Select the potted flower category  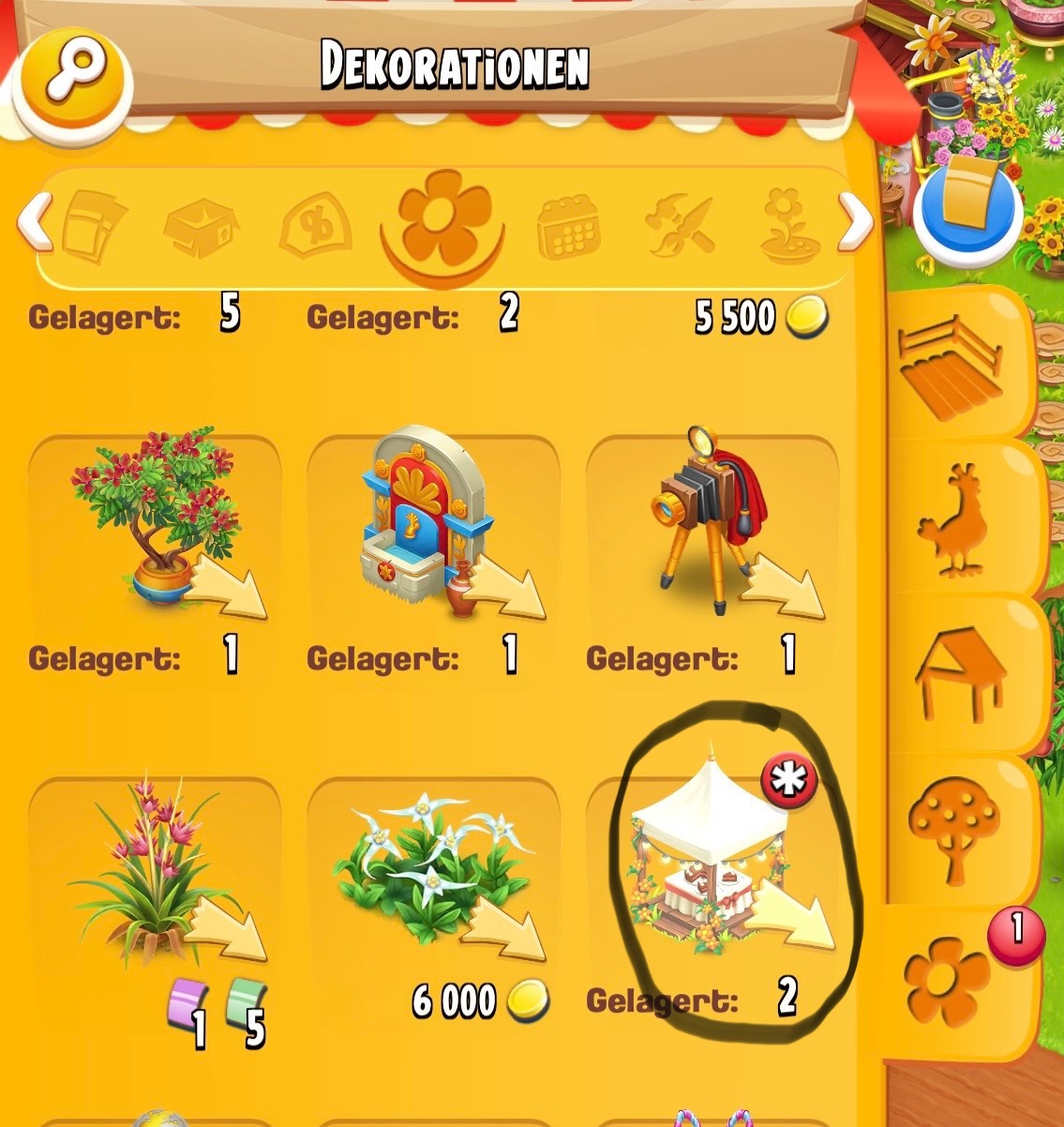pos(789,226)
